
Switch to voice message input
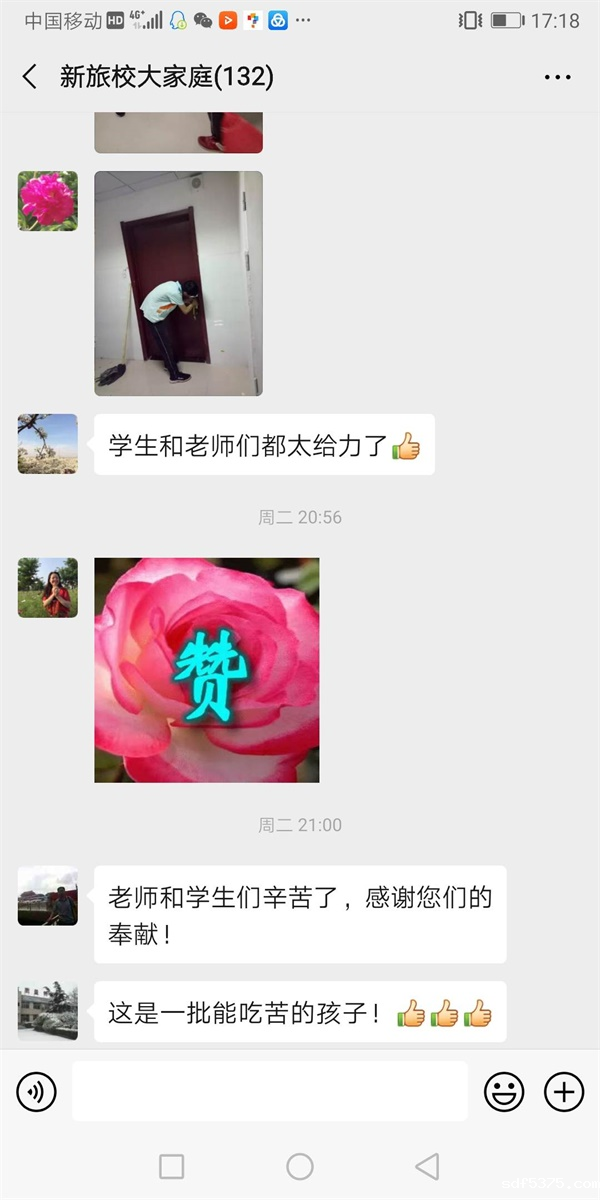click(37, 1092)
